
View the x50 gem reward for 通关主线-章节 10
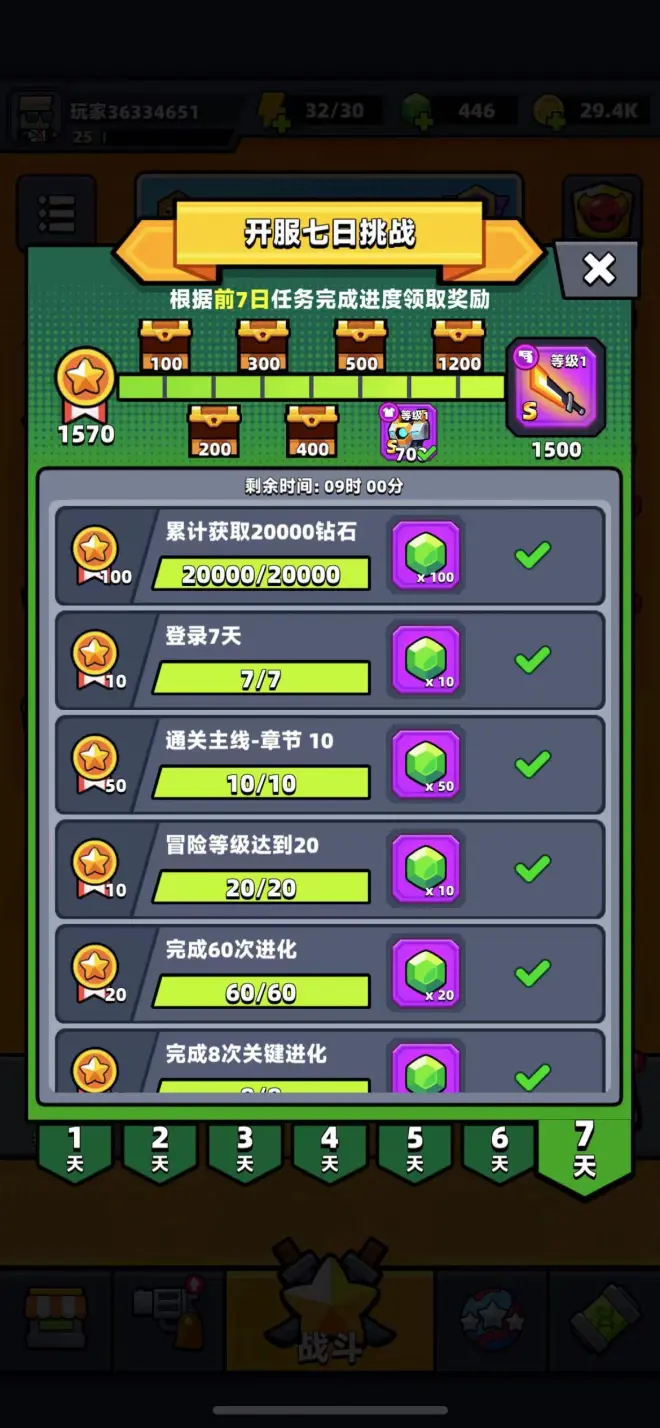point(426,763)
